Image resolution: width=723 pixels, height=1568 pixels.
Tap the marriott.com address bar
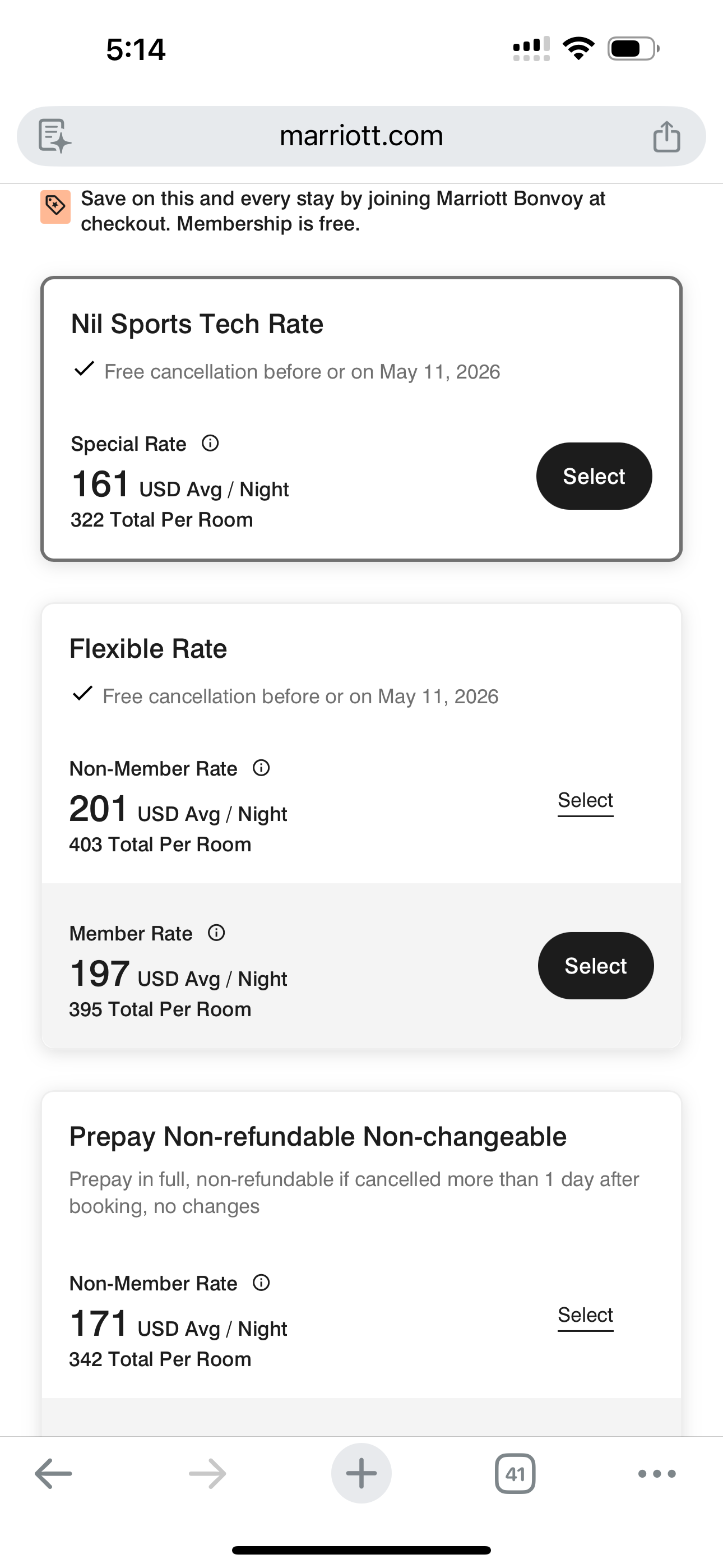(361, 136)
